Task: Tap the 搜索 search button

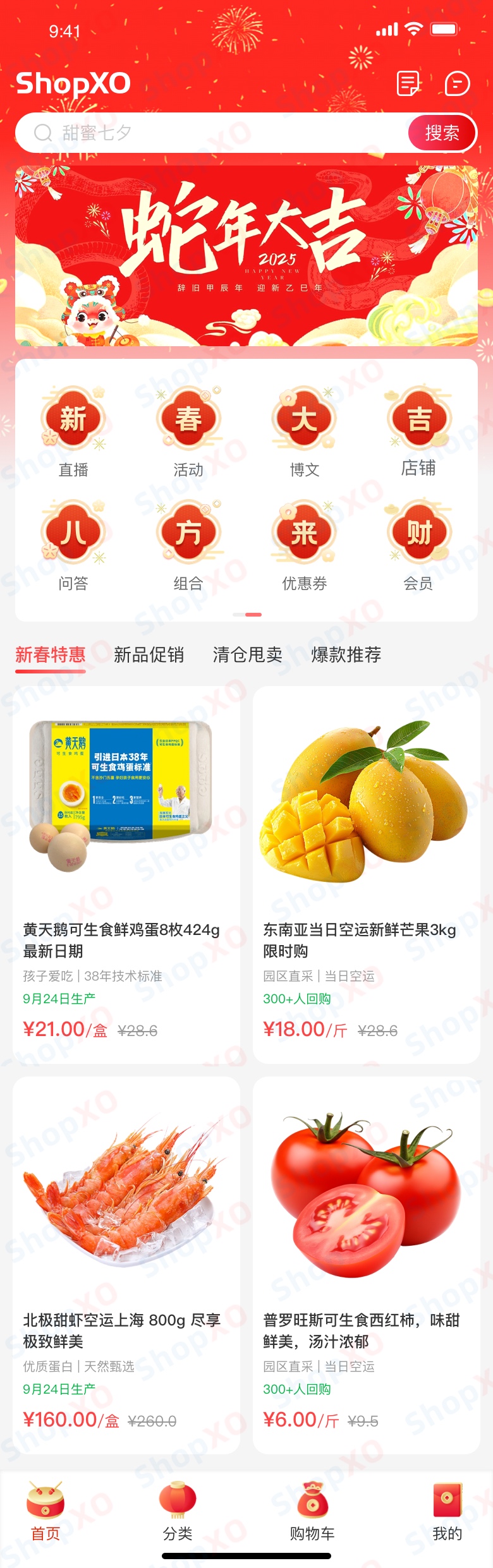Action: (x=442, y=133)
